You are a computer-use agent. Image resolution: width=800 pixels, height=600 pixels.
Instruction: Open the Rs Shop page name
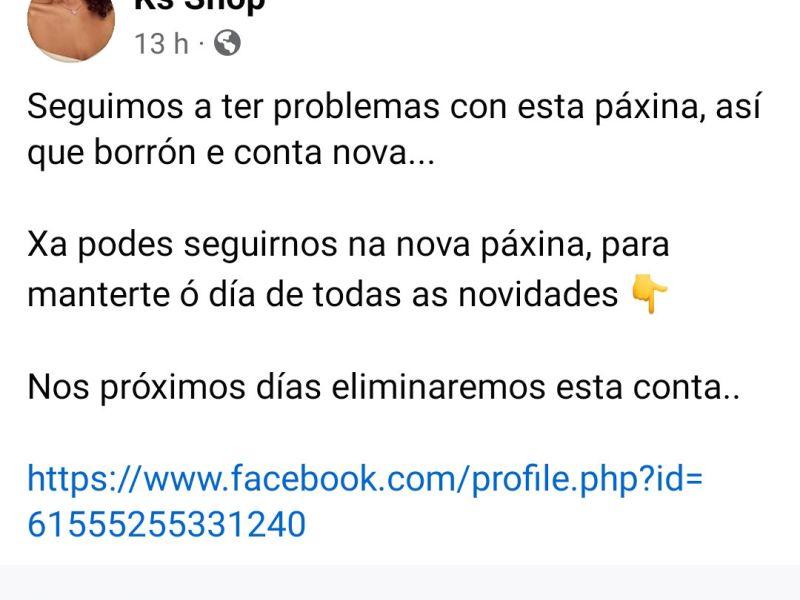[199, 6]
